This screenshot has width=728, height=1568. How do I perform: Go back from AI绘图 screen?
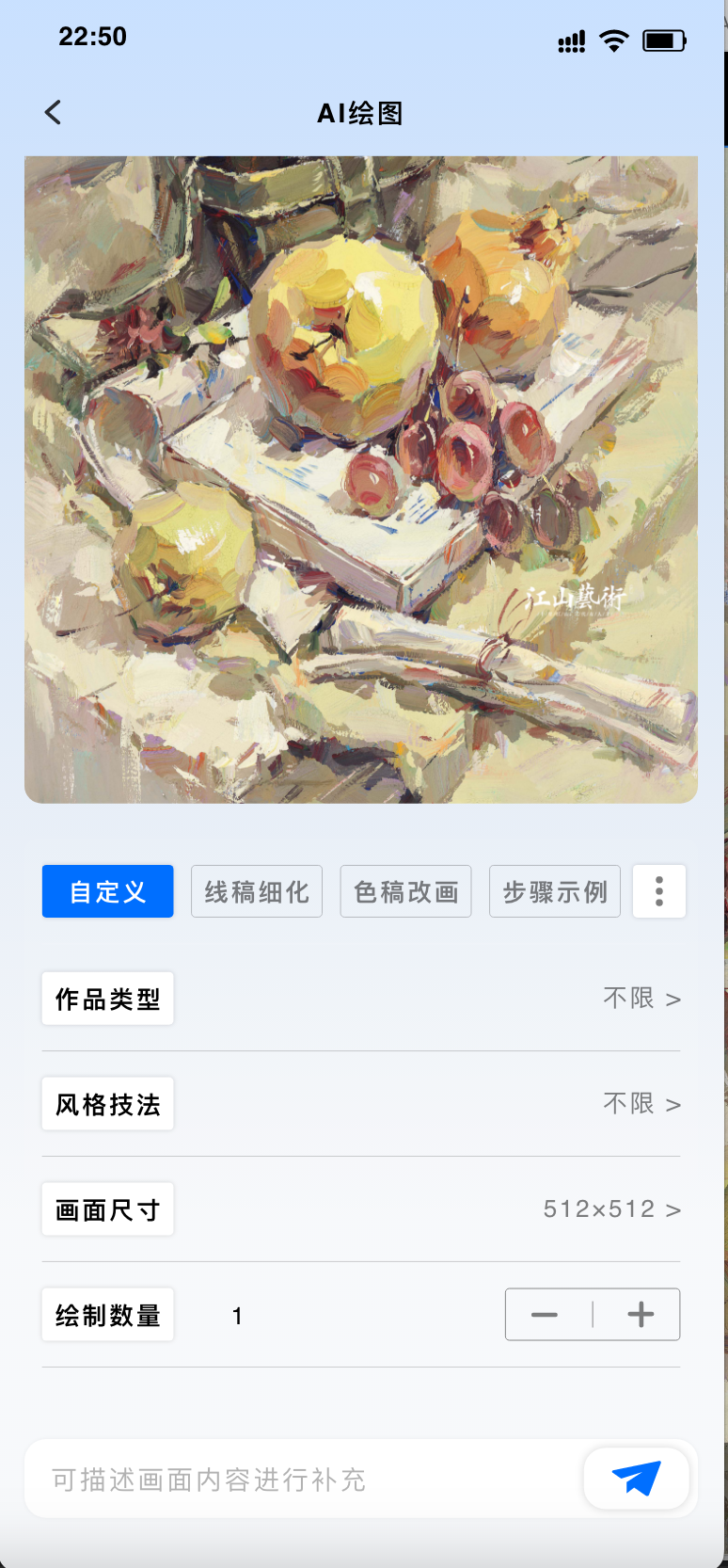pos(53,113)
